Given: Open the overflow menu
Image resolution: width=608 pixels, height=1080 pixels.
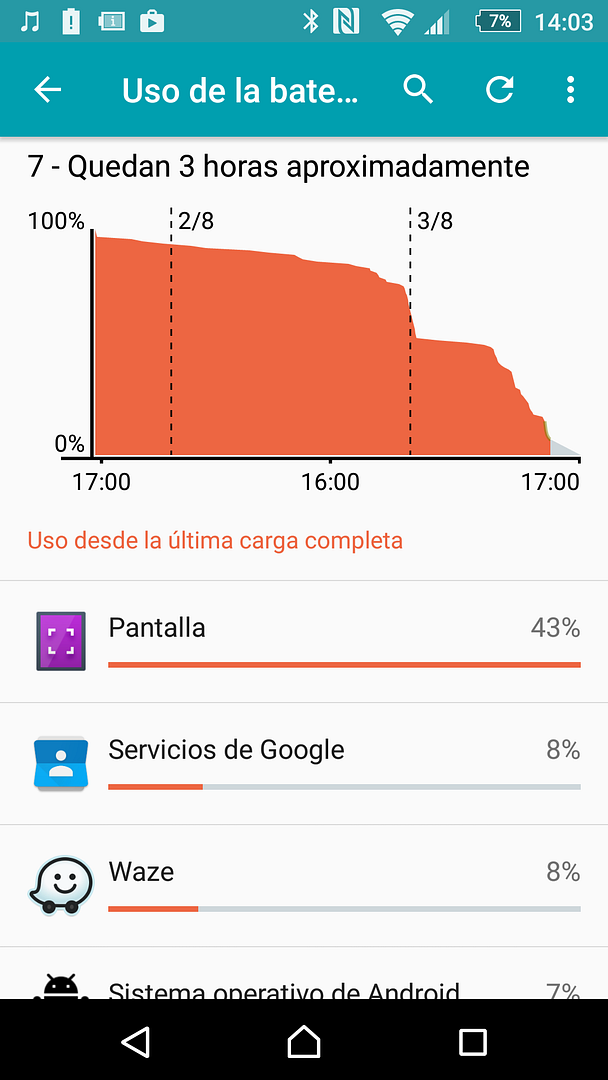Looking at the screenshot, I should point(570,90).
